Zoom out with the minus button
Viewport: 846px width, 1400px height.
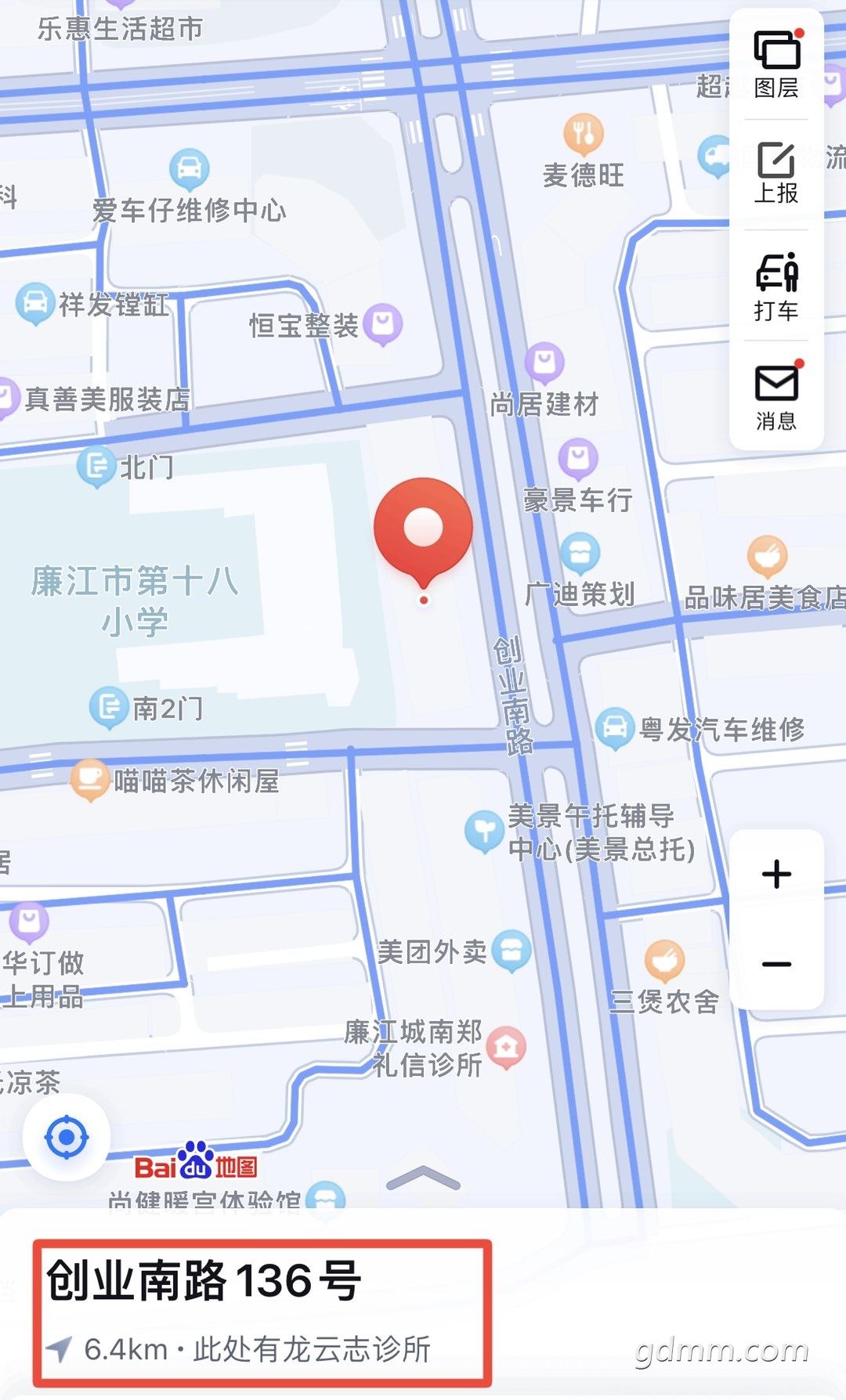pyautogui.click(x=776, y=964)
